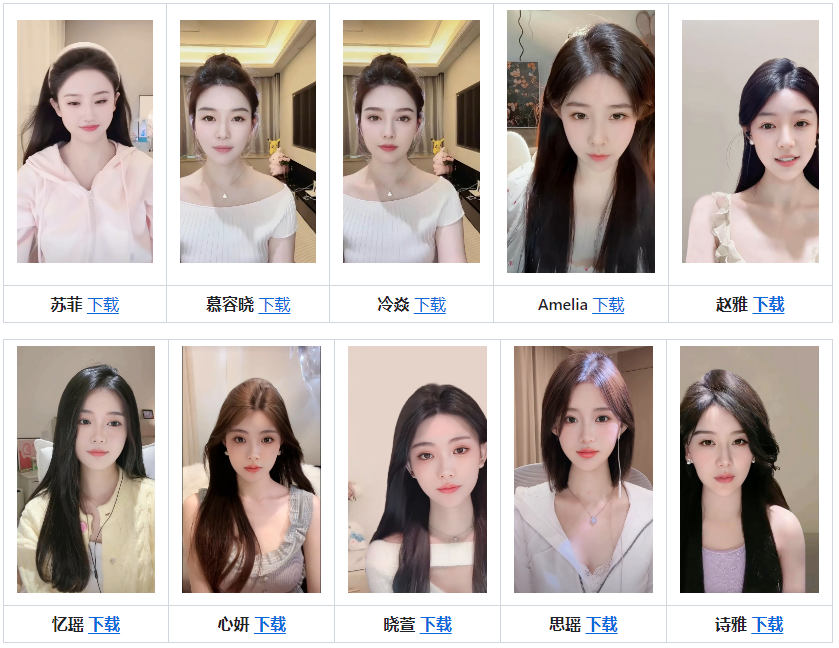Tap the download link beside 思瑶
The width and height of the screenshot is (839, 648).
(x=601, y=625)
